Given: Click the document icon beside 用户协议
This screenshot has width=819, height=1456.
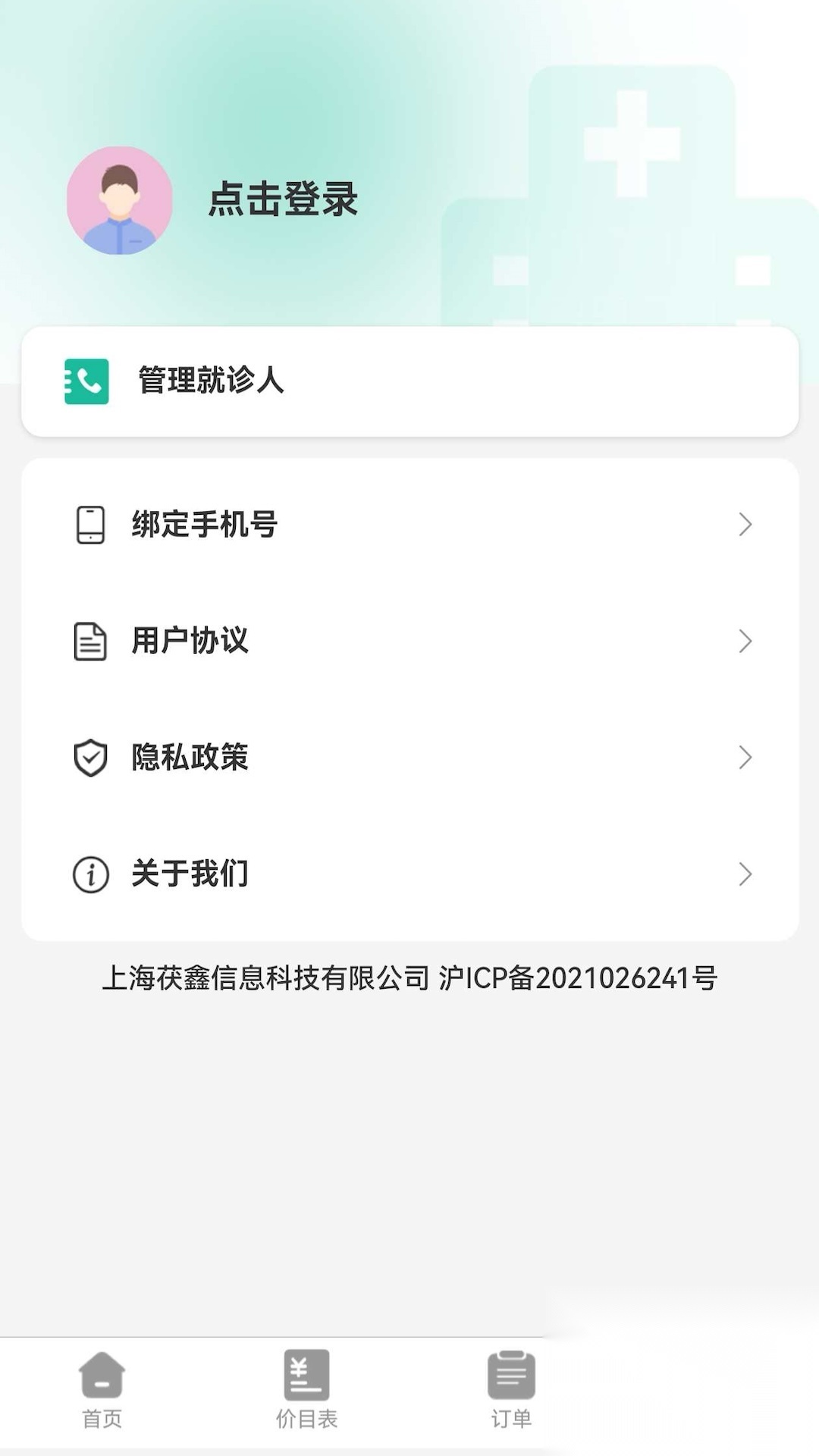Looking at the screenshot, I should 89,641.
